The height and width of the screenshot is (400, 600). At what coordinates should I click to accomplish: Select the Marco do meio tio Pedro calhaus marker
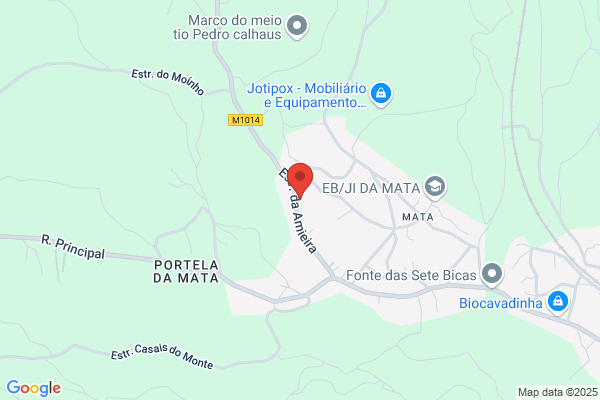tap(297, 27)
